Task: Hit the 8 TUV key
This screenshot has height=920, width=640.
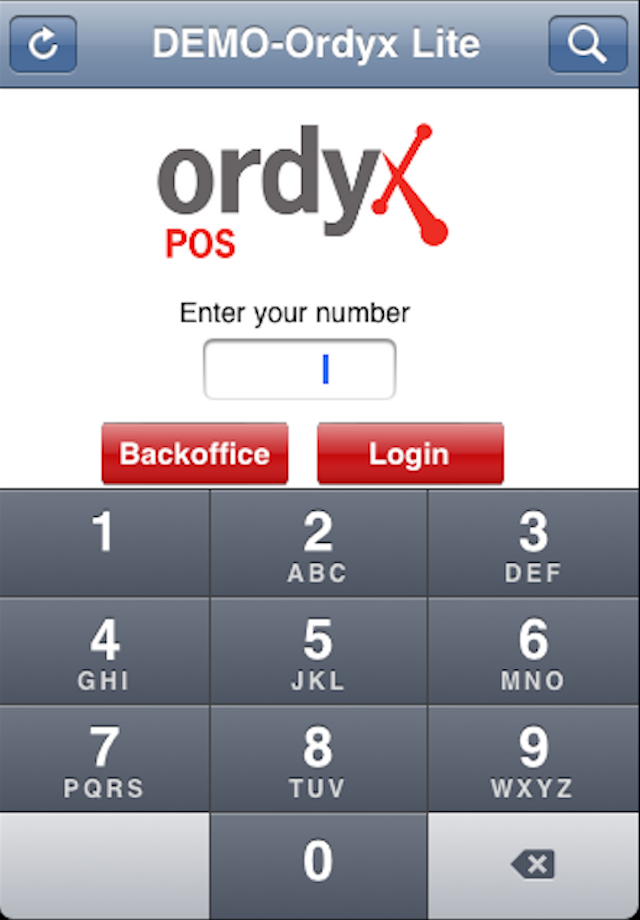Action: (x=318, y=758)
